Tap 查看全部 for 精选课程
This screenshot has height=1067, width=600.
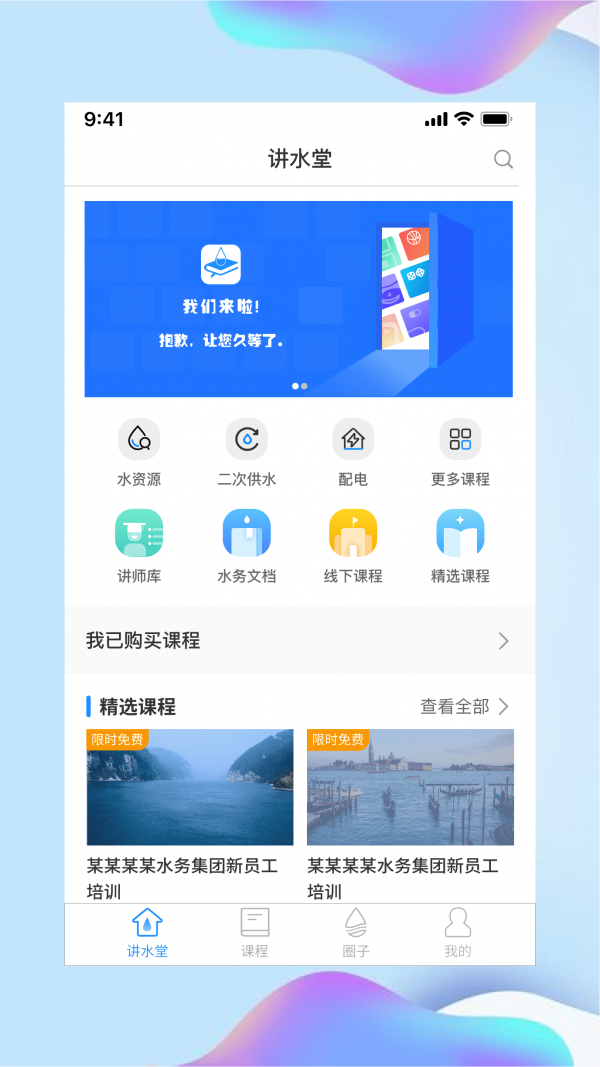pos(465,706)
